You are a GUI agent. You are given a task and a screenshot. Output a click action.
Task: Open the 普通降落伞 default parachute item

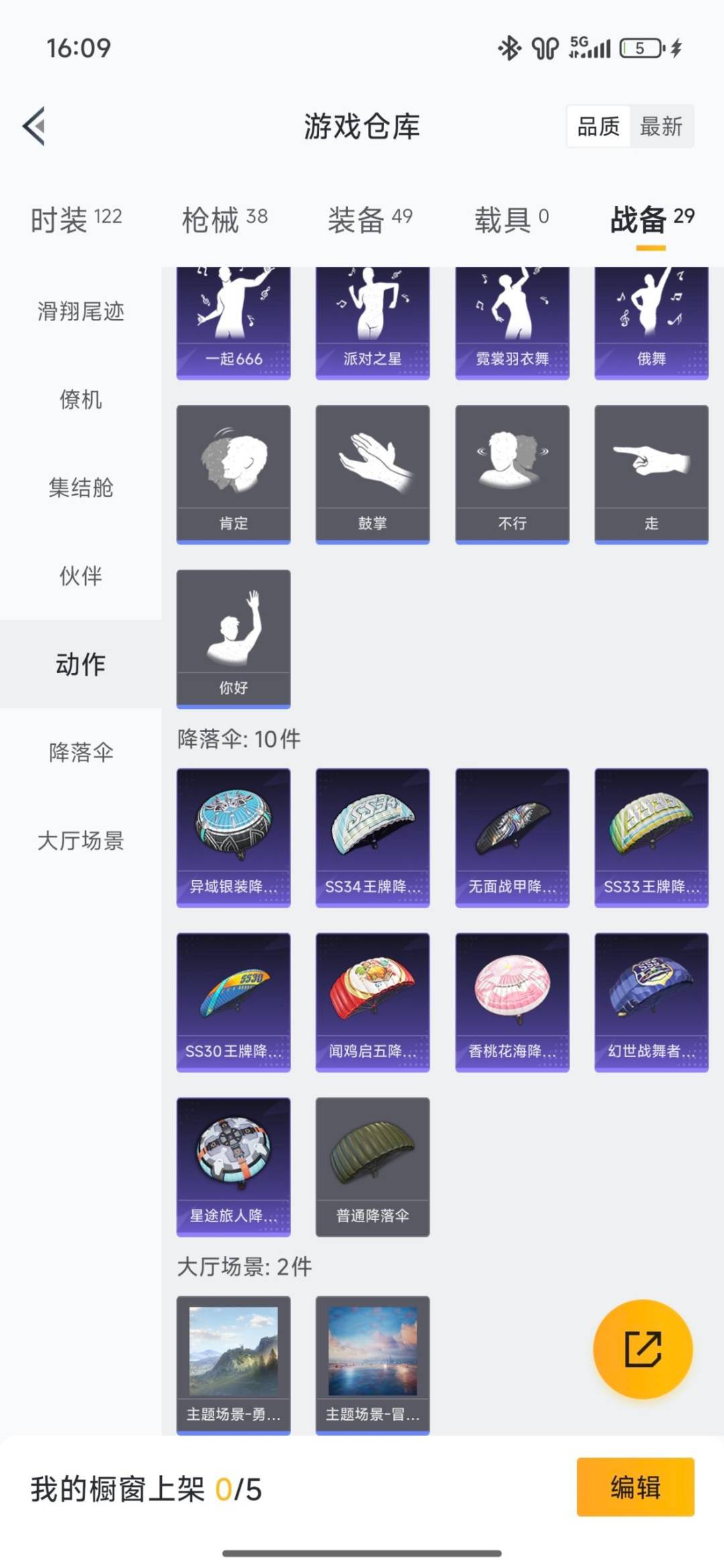(x=372, y=1166)
